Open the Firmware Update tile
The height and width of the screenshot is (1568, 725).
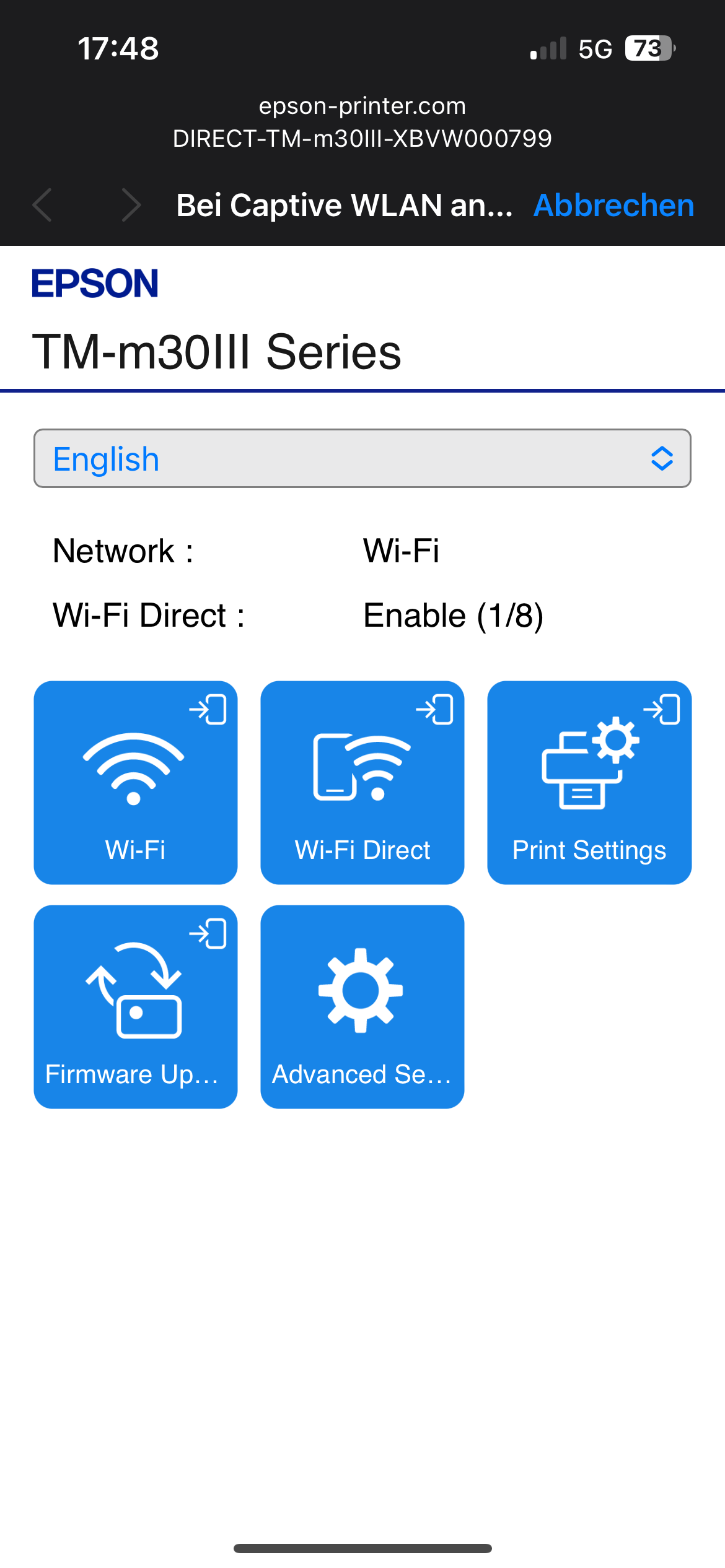tap(136, 1007)
